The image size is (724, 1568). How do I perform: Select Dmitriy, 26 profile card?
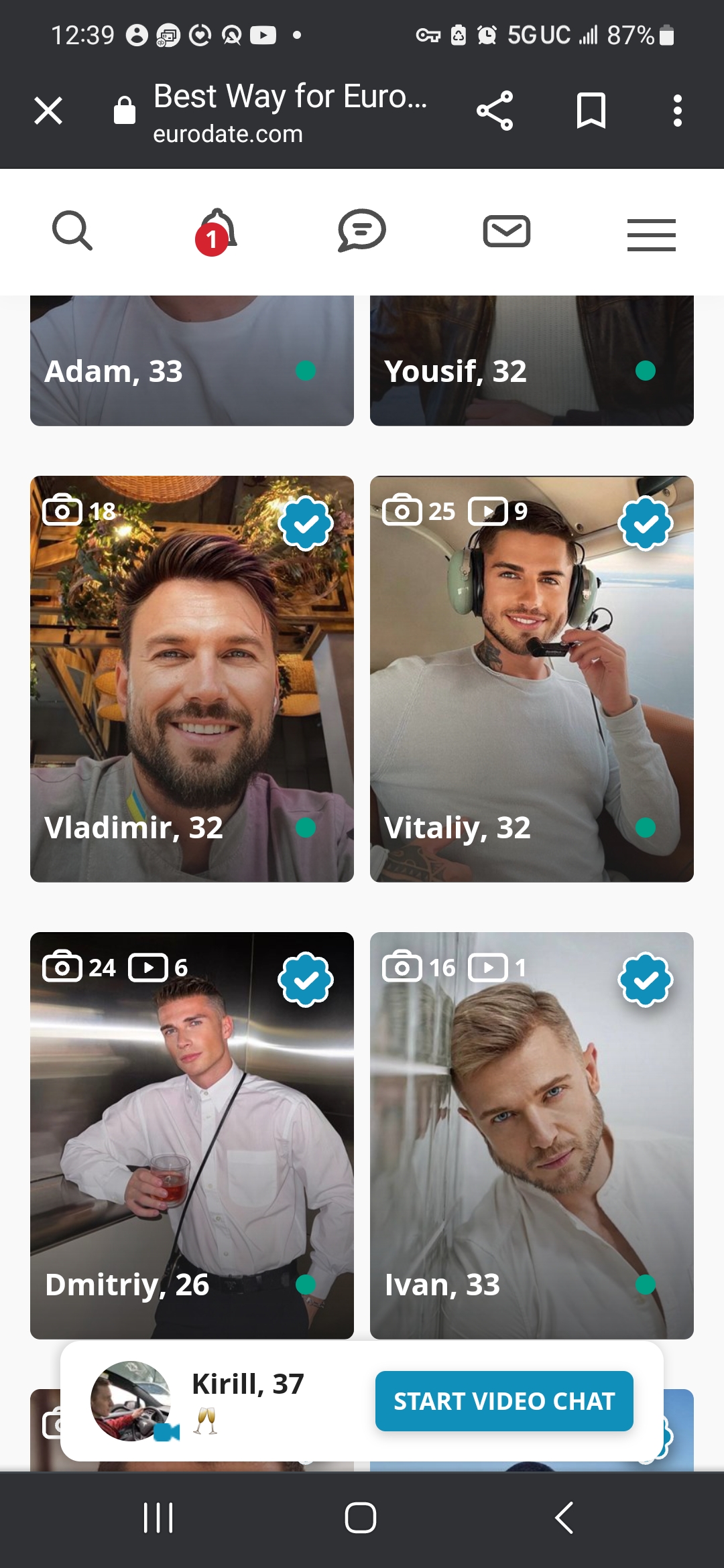coord(192,1135)
